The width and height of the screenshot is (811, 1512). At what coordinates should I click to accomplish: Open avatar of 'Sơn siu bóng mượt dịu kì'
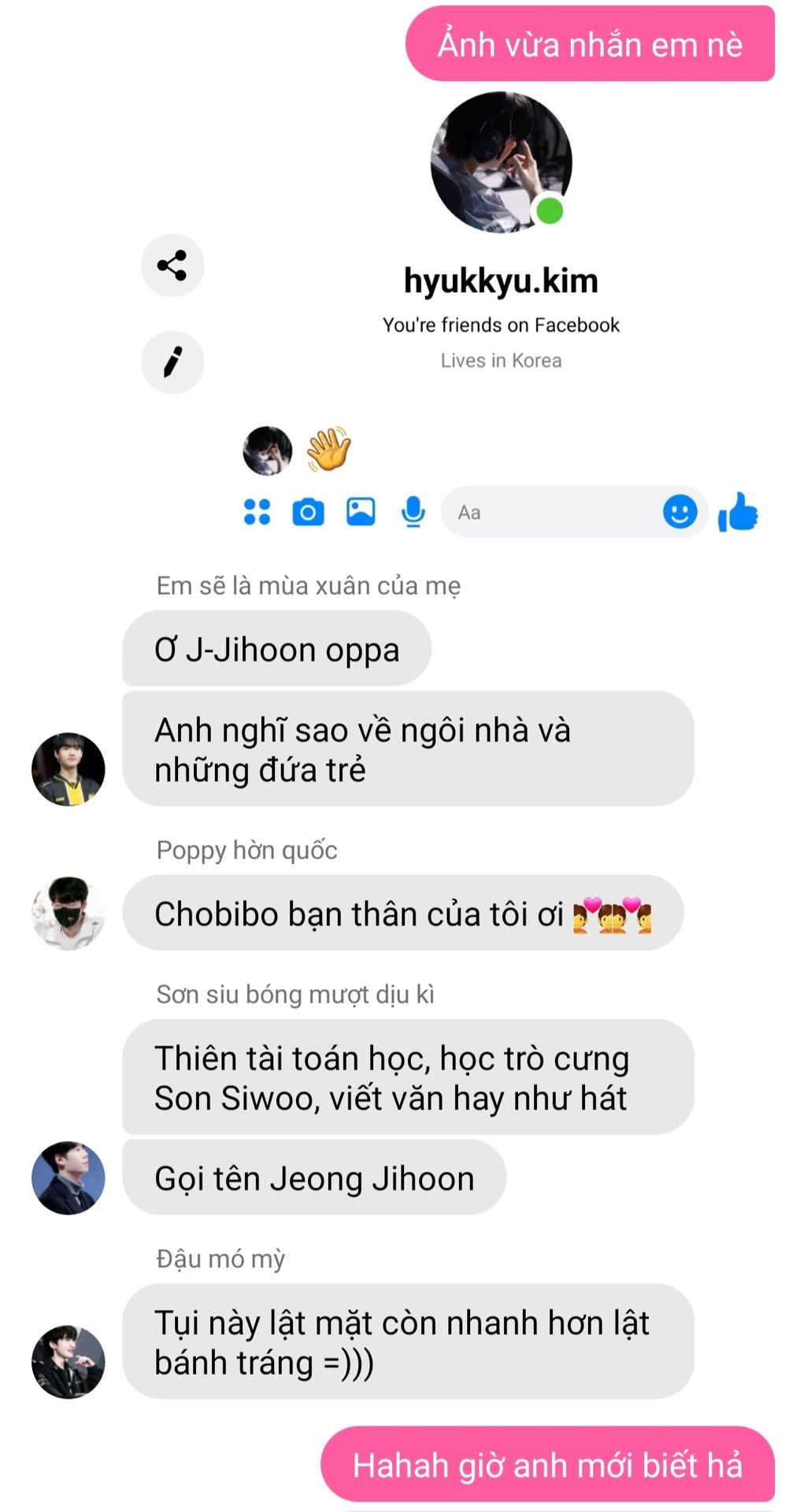(x=69, y=1178)
